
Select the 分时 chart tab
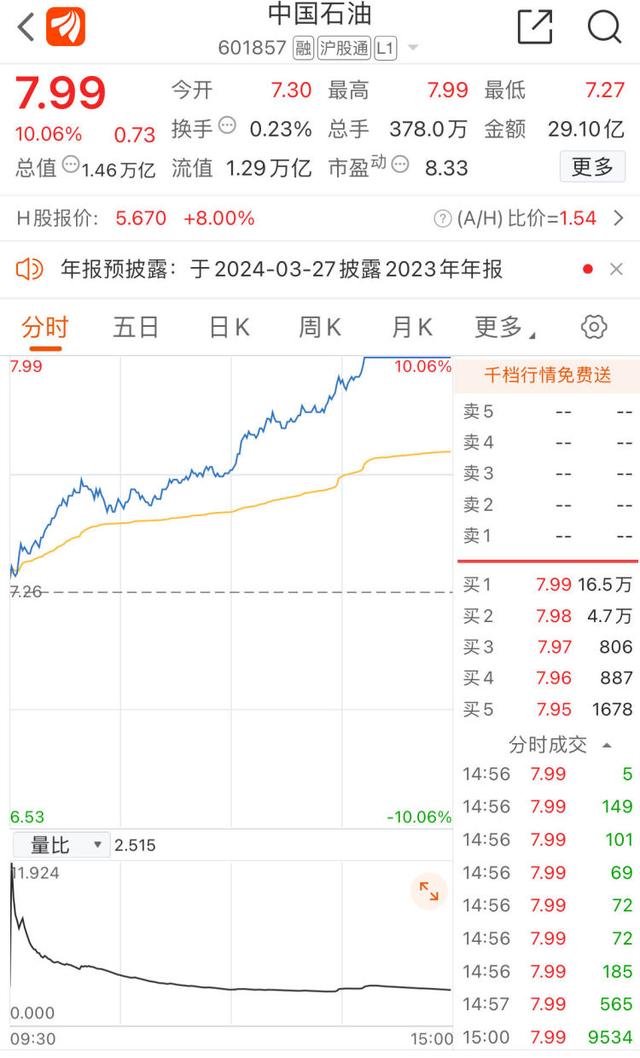[45, 328]
